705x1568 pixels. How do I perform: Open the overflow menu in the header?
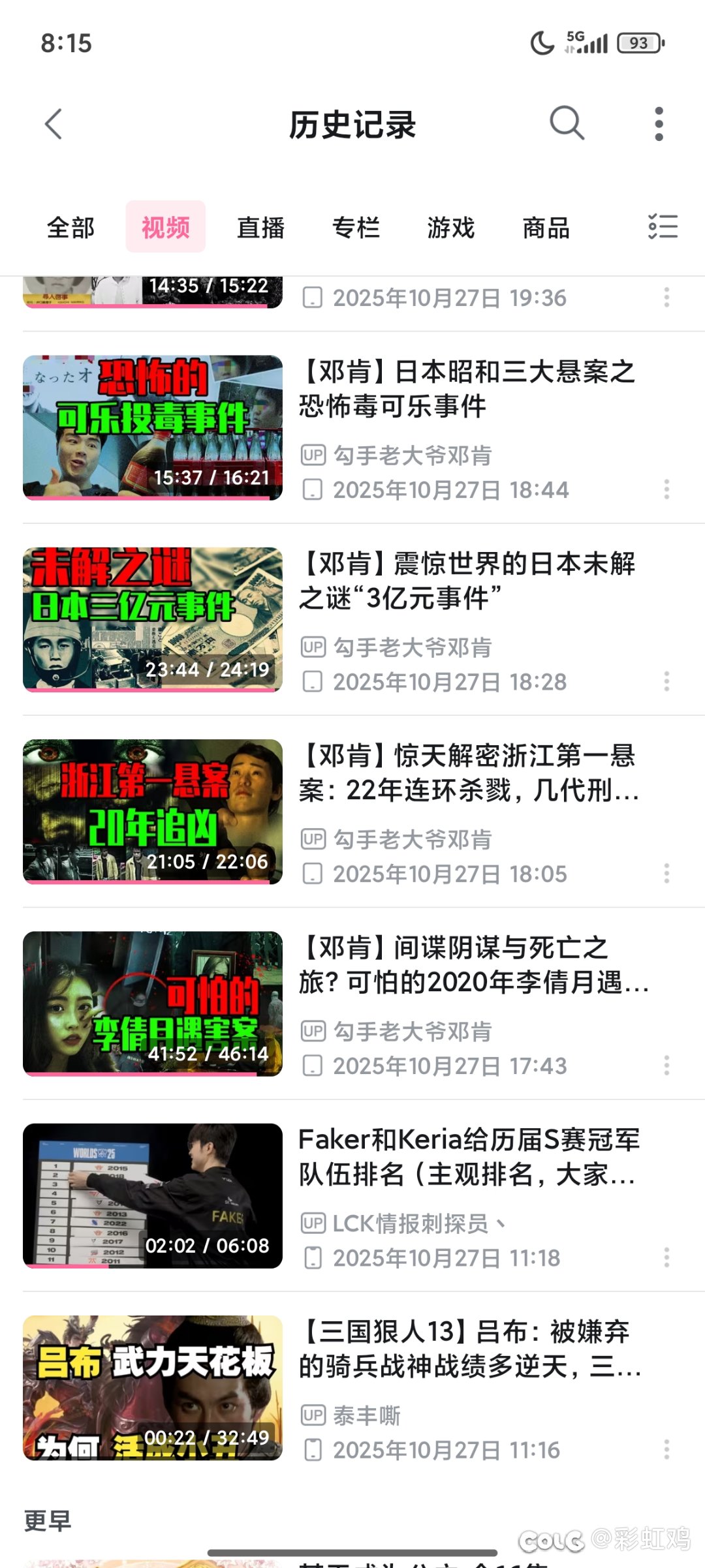[659, 124]
